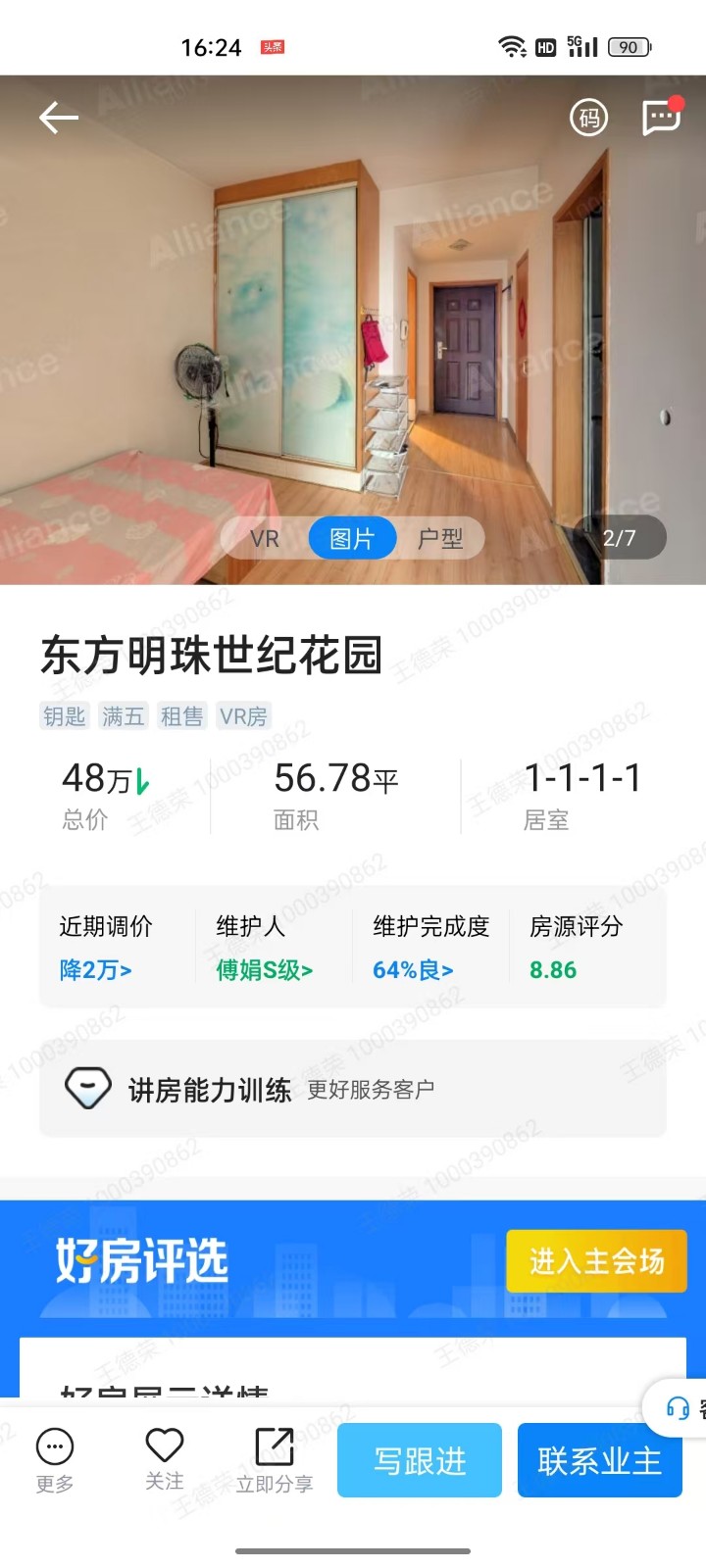This screenshot has width=706, height=1568.
Task: Open the 更多 more menu
Action: [x=55, y=1460]
